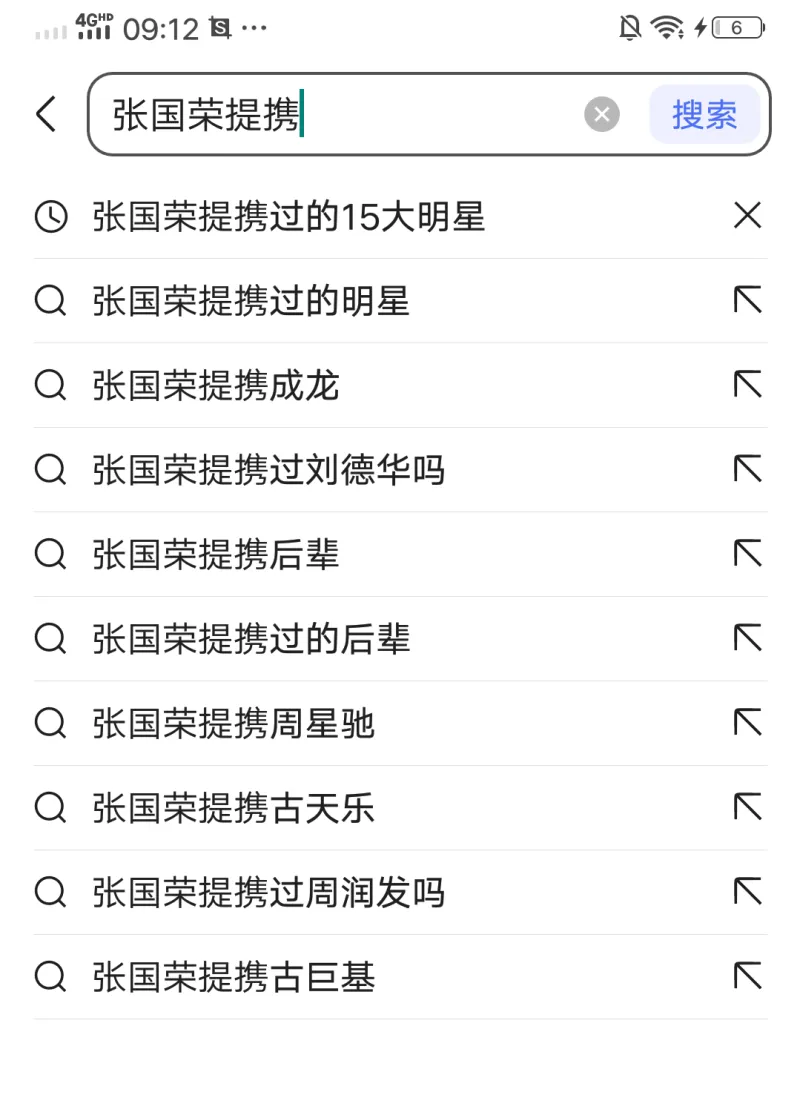Tap the arrow icon beside 张国荣提携古天乐
Image resolution: width=800 pixels, height=1112 pixels.
tap(747, 807)
